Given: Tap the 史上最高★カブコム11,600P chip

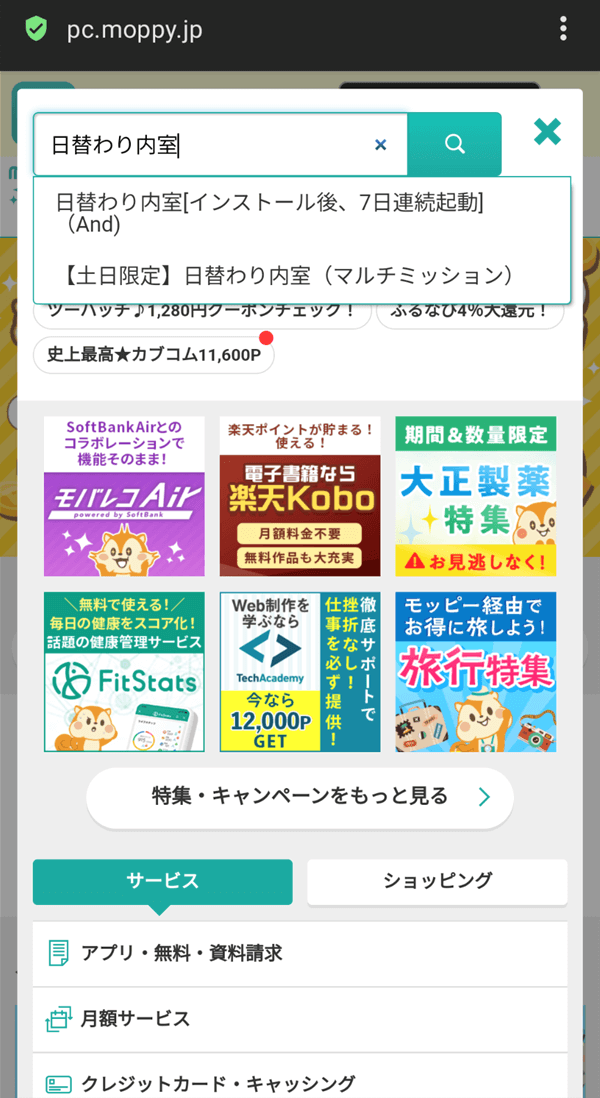Looking at the screenshot, I should pyautogui.click(x=153, y=355).
